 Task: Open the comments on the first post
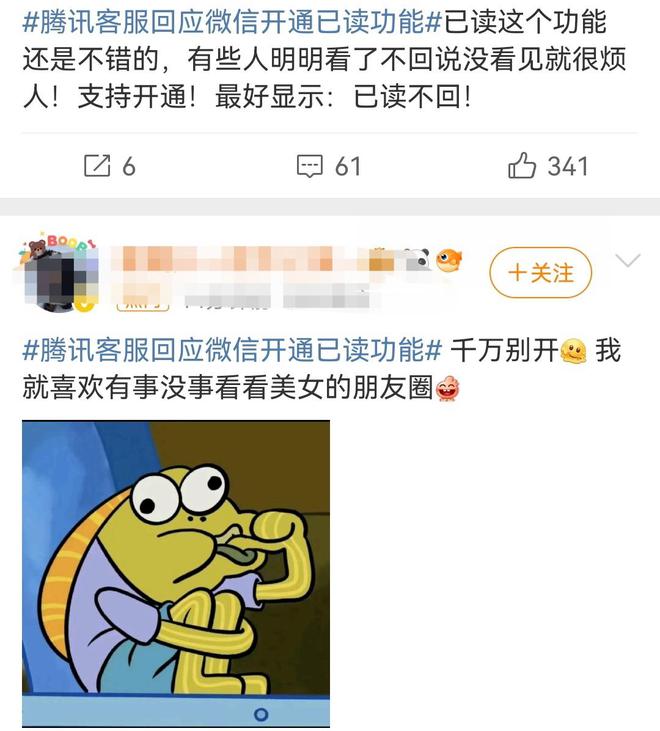pos(328,166)
